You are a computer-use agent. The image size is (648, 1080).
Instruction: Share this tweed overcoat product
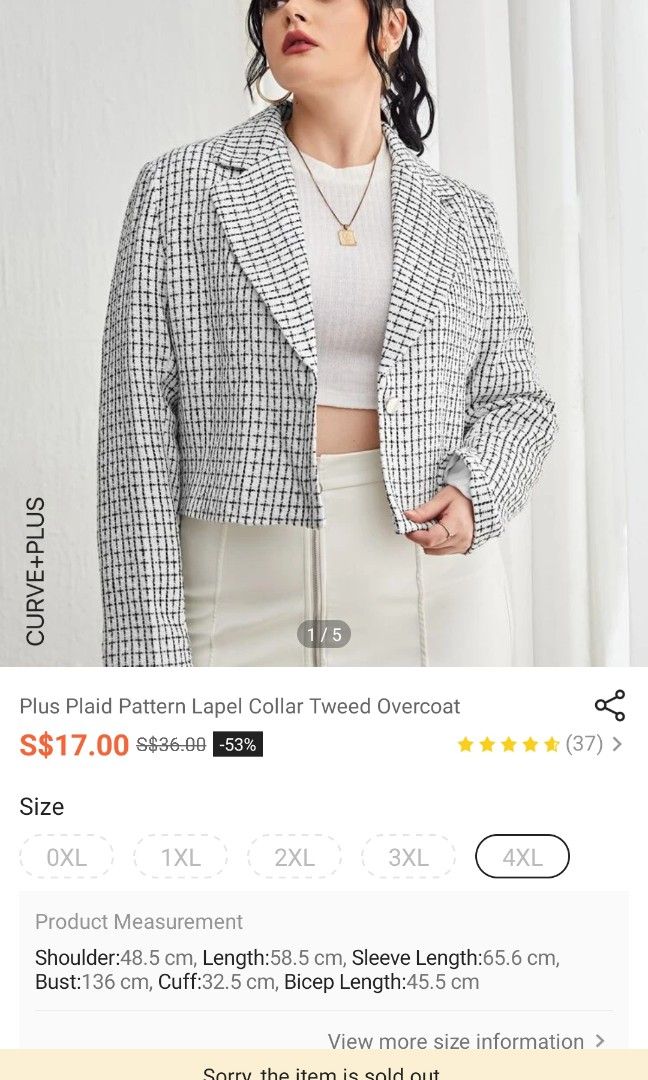pos(609,705)
